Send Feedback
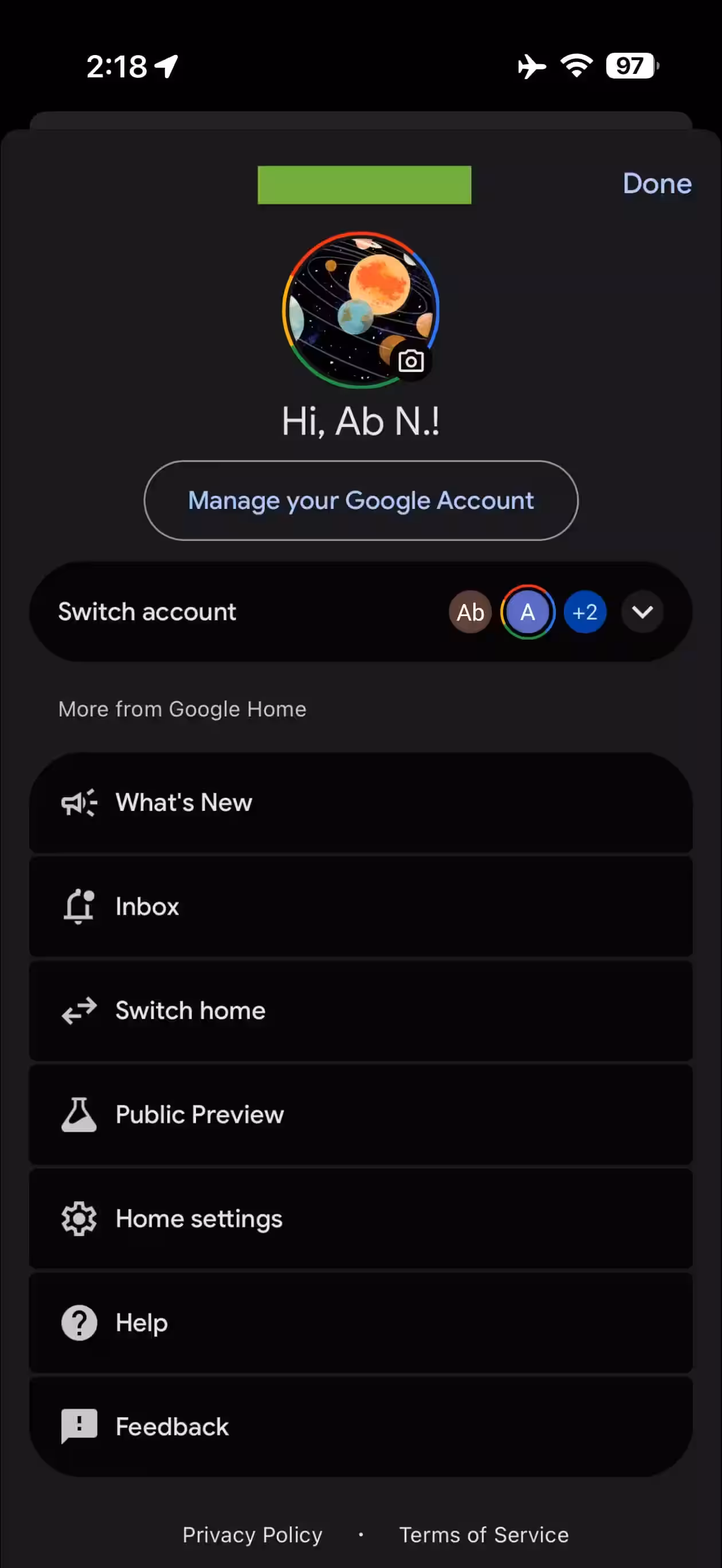This screenshot has width=722, height=1568. tap(360, 1426)
